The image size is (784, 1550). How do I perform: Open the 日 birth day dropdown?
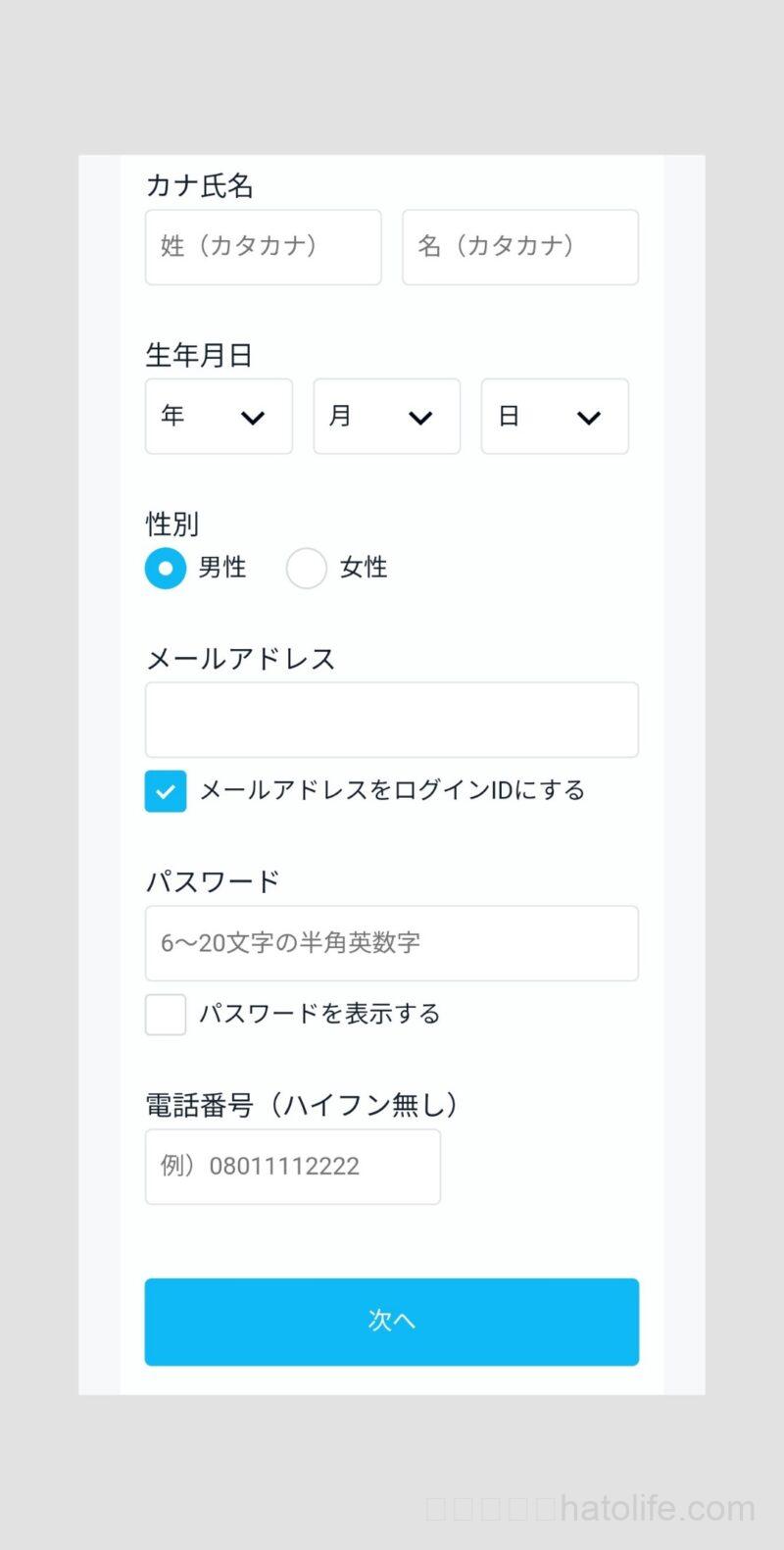(x=554, y=417)
